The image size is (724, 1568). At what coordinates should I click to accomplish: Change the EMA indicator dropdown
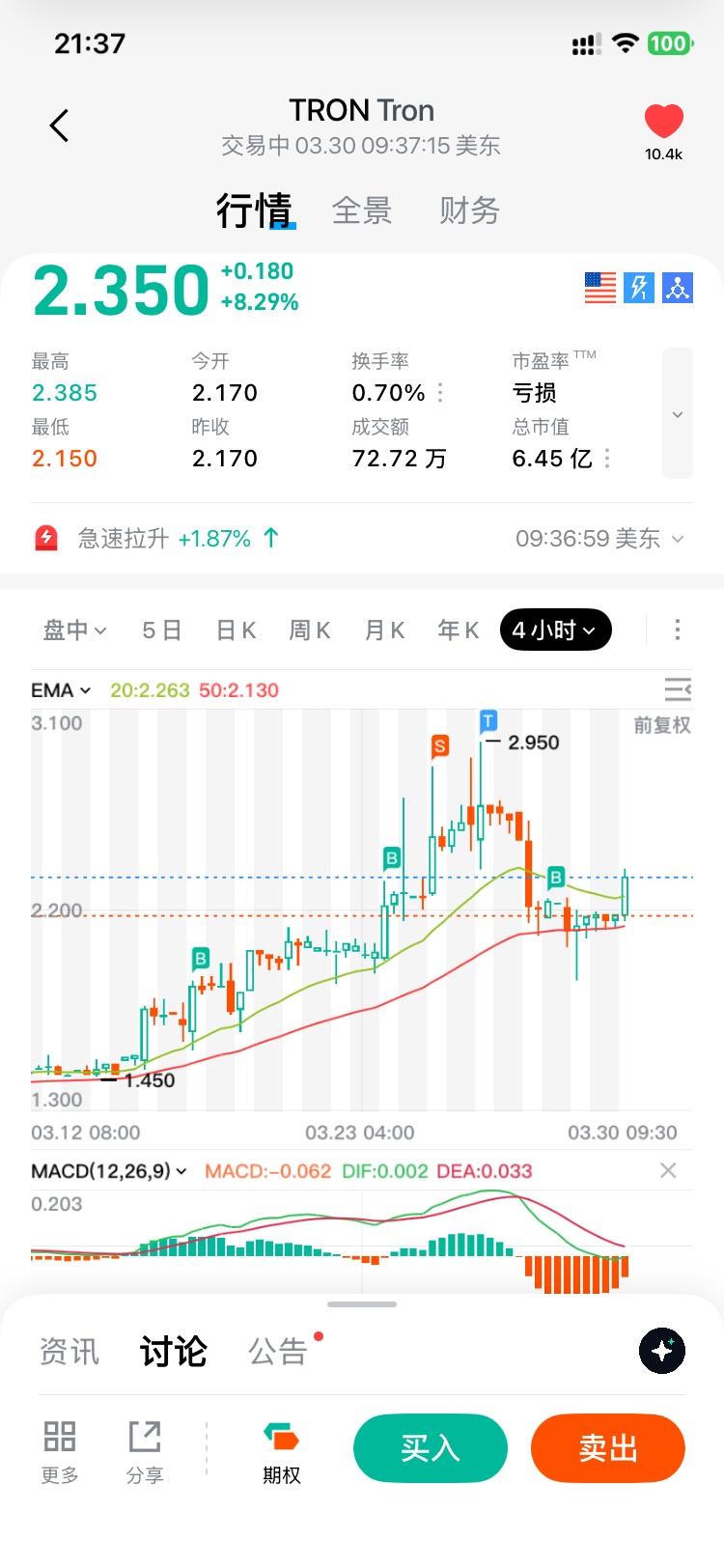pyautogui.click(x=61, y=690)
